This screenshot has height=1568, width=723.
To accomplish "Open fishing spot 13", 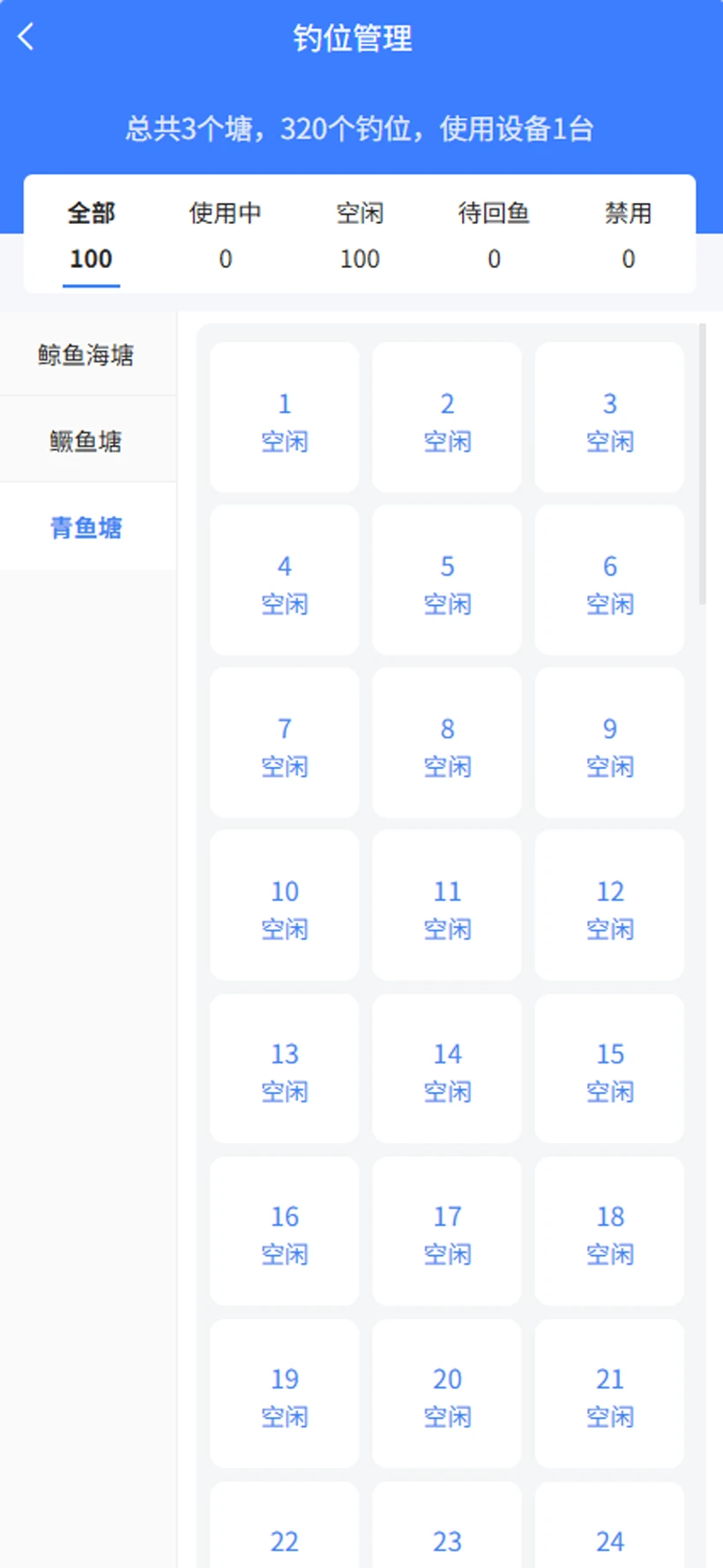I will point(284,1068).
